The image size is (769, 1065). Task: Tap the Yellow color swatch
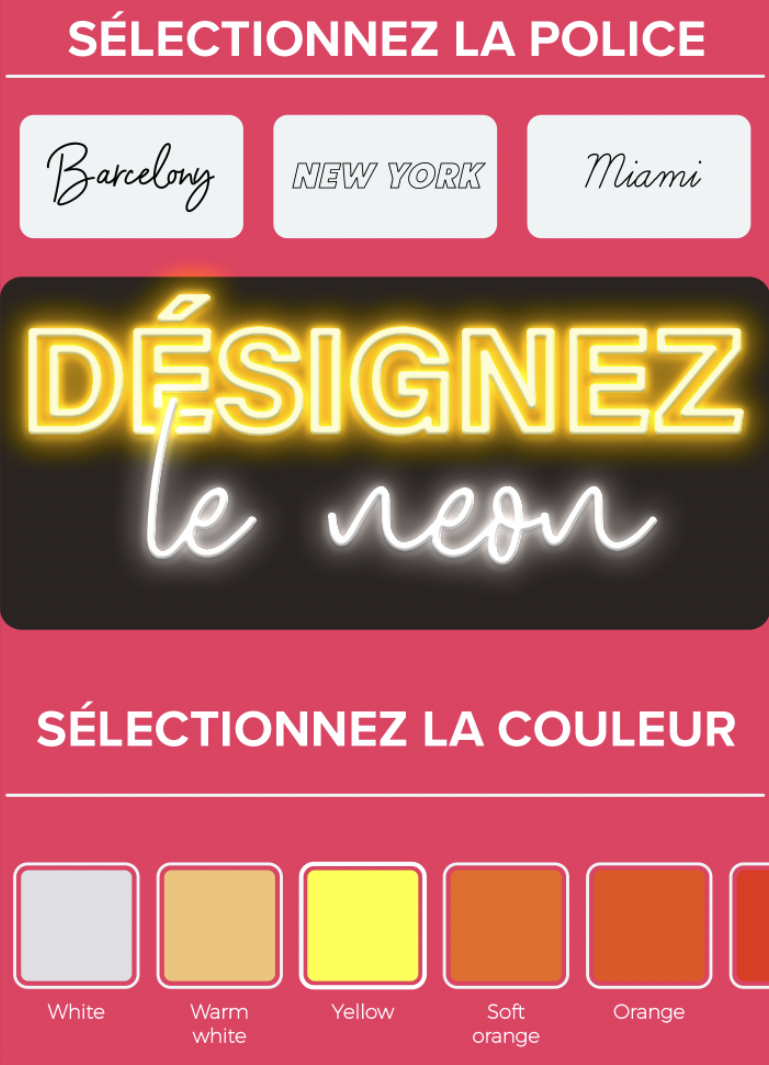(x=362, y=925)
